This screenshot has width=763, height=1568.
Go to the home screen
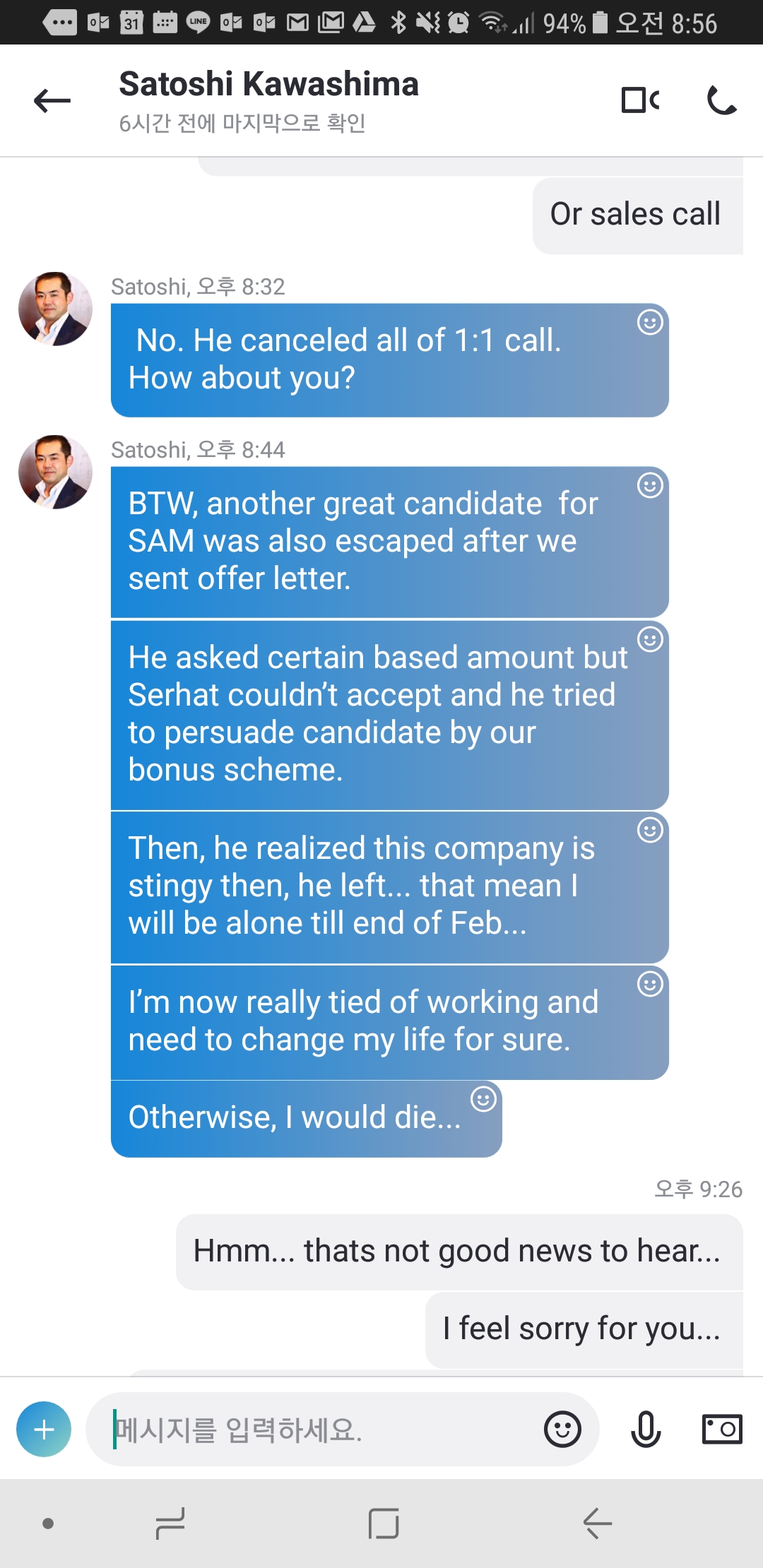point(384,1524)
